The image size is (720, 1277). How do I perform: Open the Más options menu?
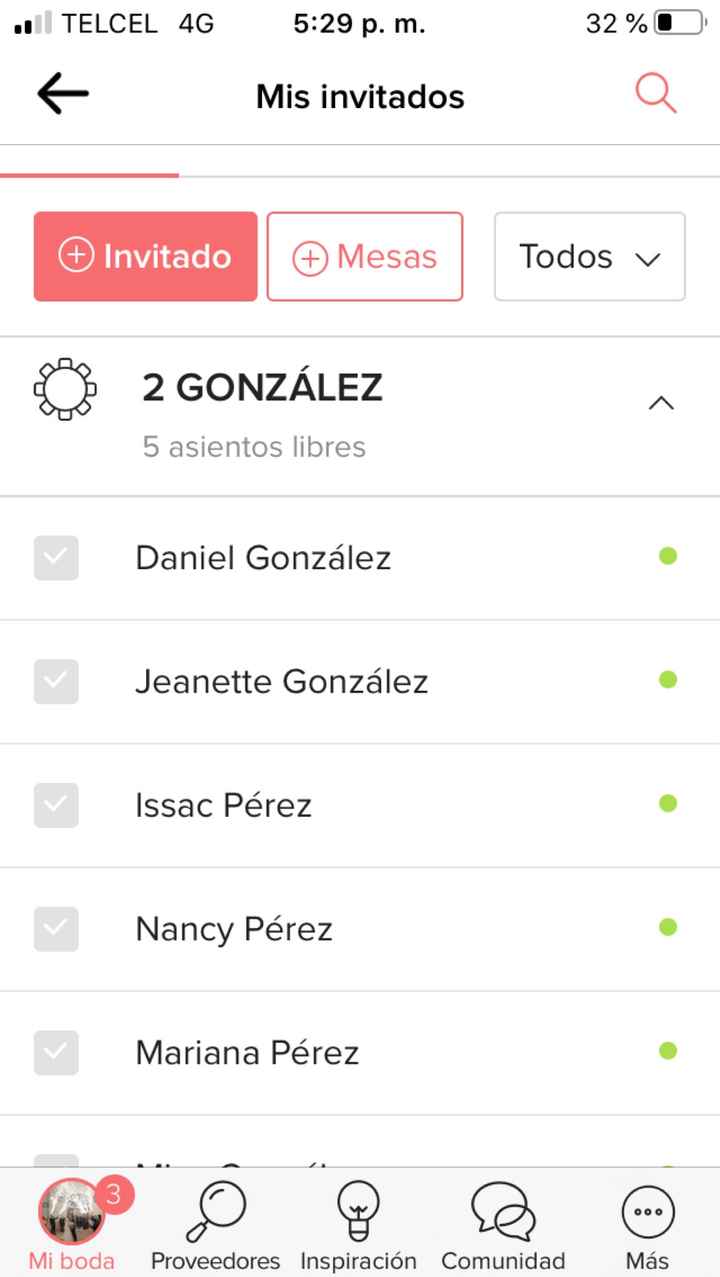coord(647,1210)
